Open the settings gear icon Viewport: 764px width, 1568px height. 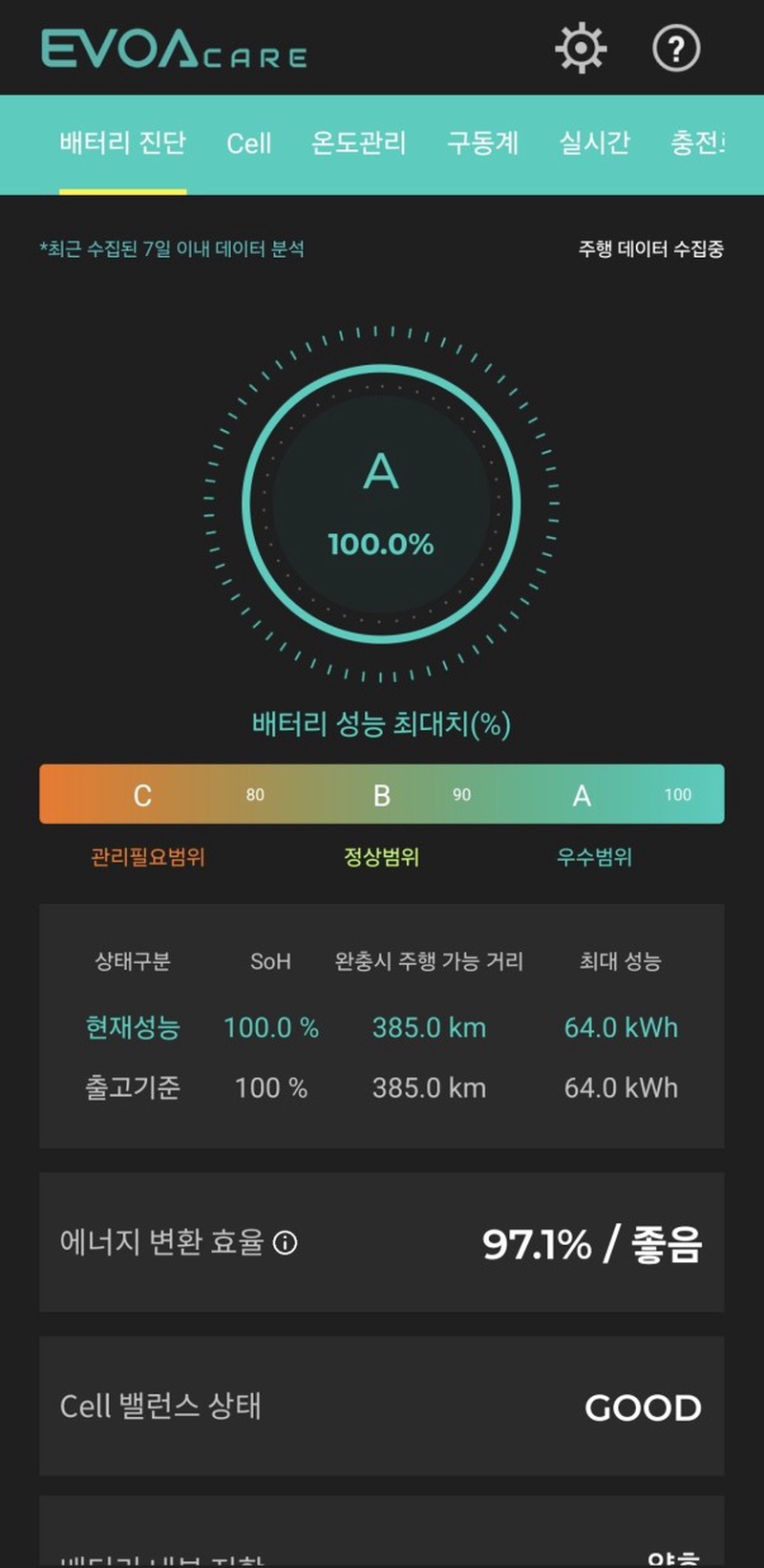coord(581,48)
